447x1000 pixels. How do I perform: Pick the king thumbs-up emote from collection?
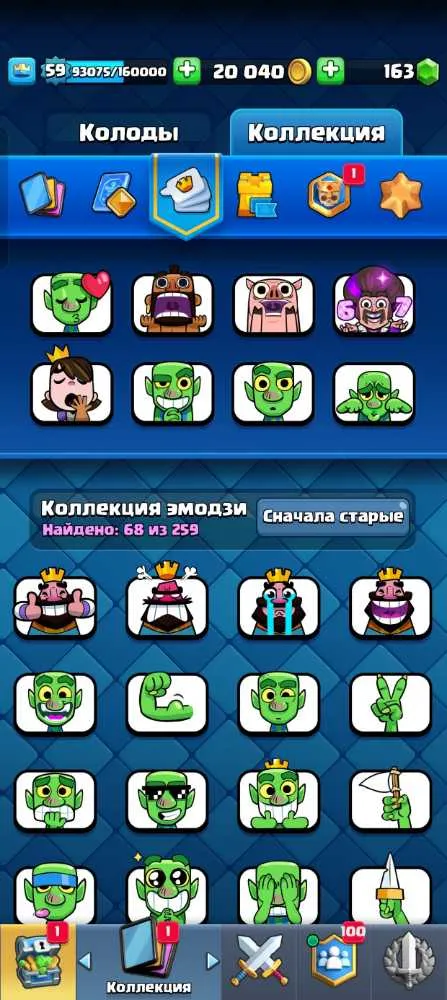55,605
